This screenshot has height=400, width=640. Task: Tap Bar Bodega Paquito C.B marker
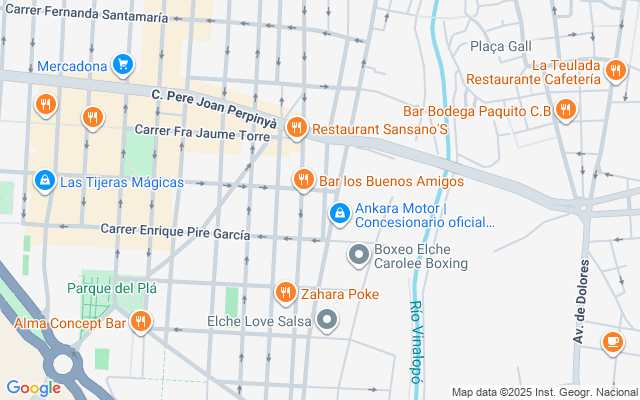point(565,110)
